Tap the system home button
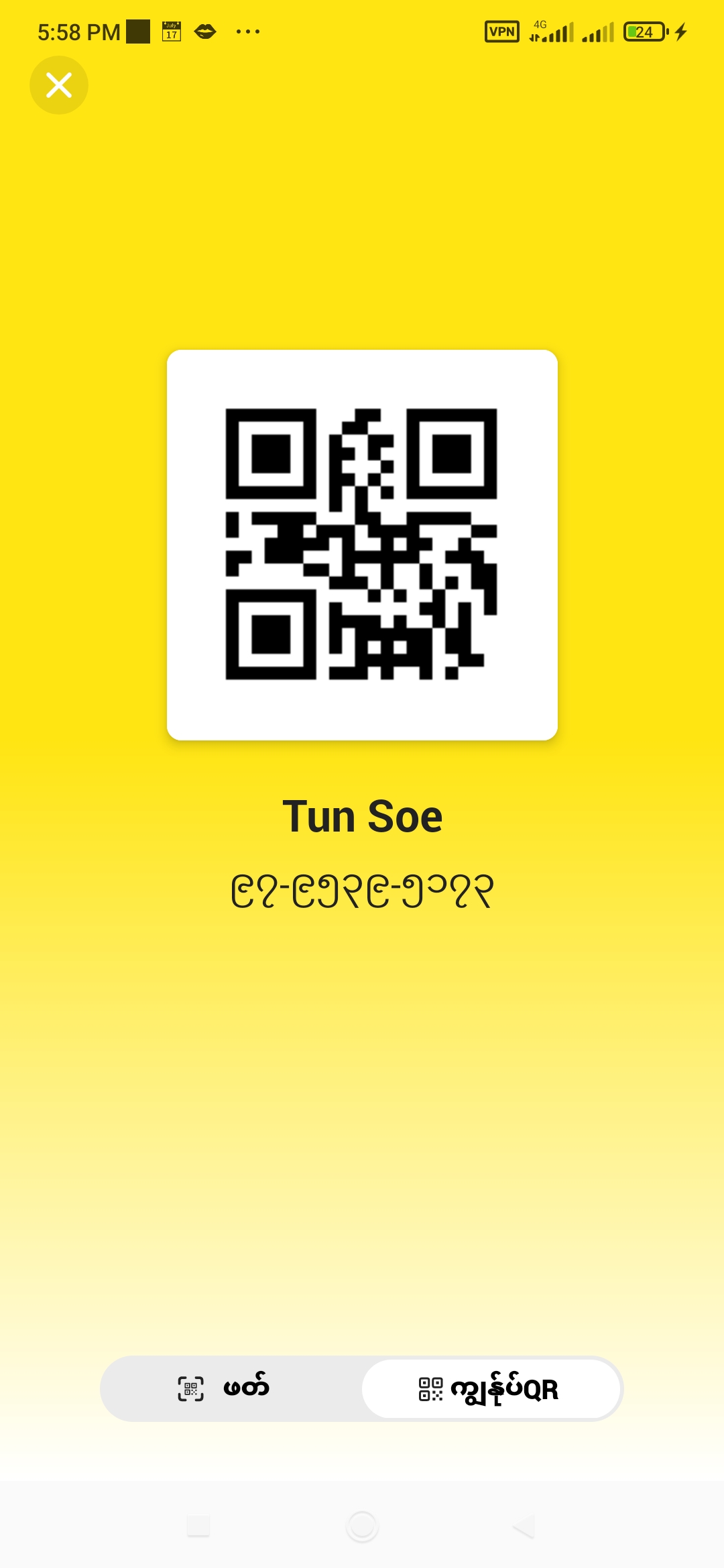 (362, 1526)
